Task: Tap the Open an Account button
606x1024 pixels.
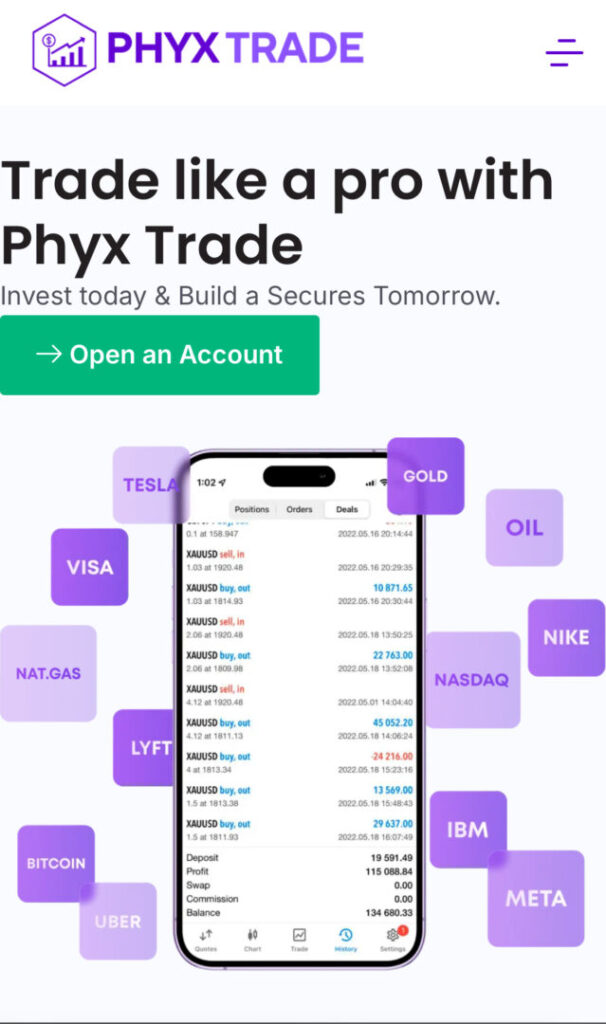Action: point(160,355)
